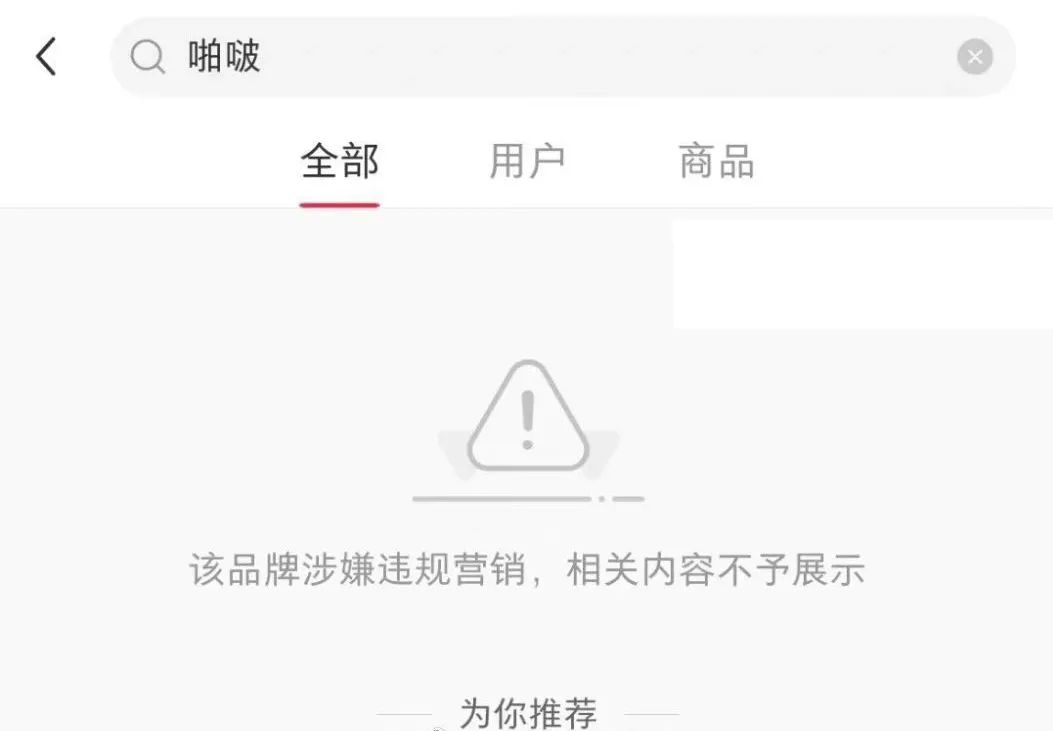Switch to the 商品 tab

coord(716,162)
